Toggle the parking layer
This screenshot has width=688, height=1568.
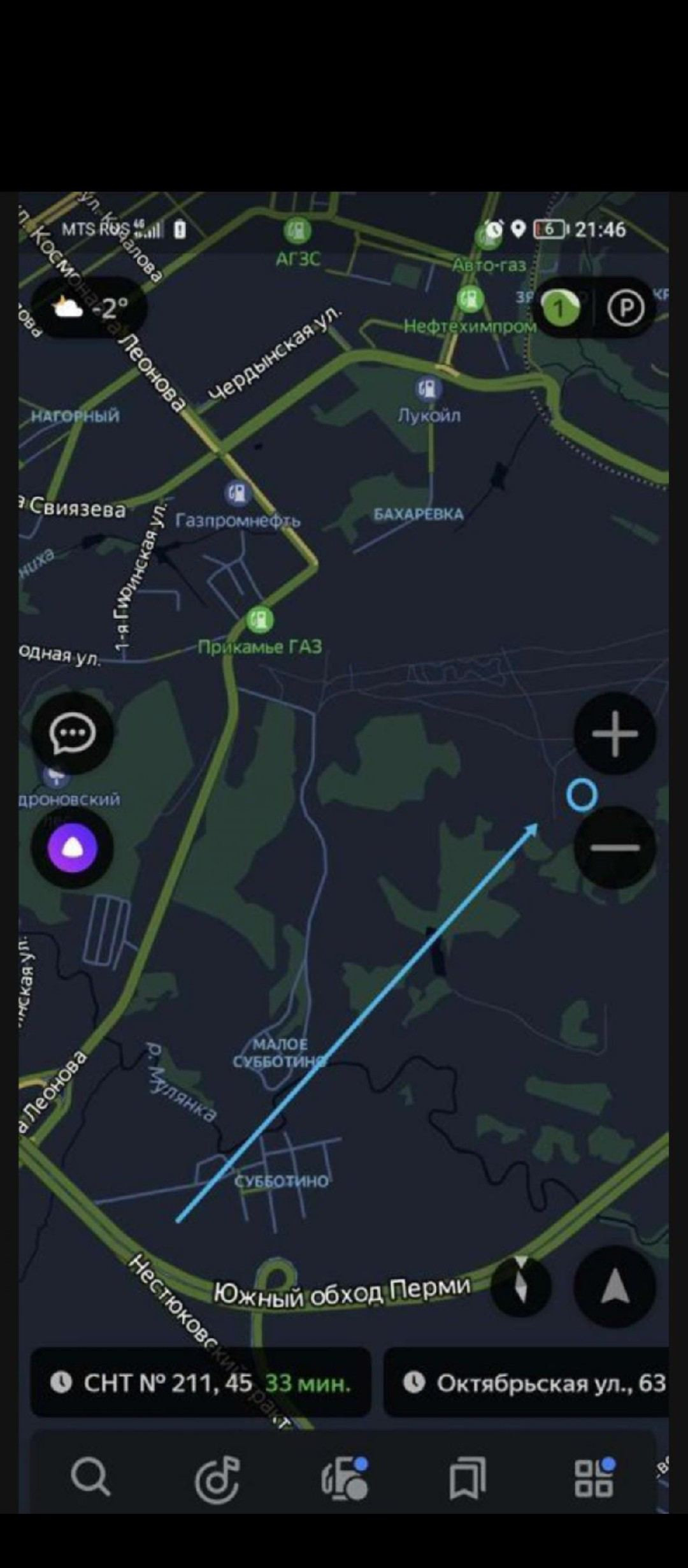point(625,309)
